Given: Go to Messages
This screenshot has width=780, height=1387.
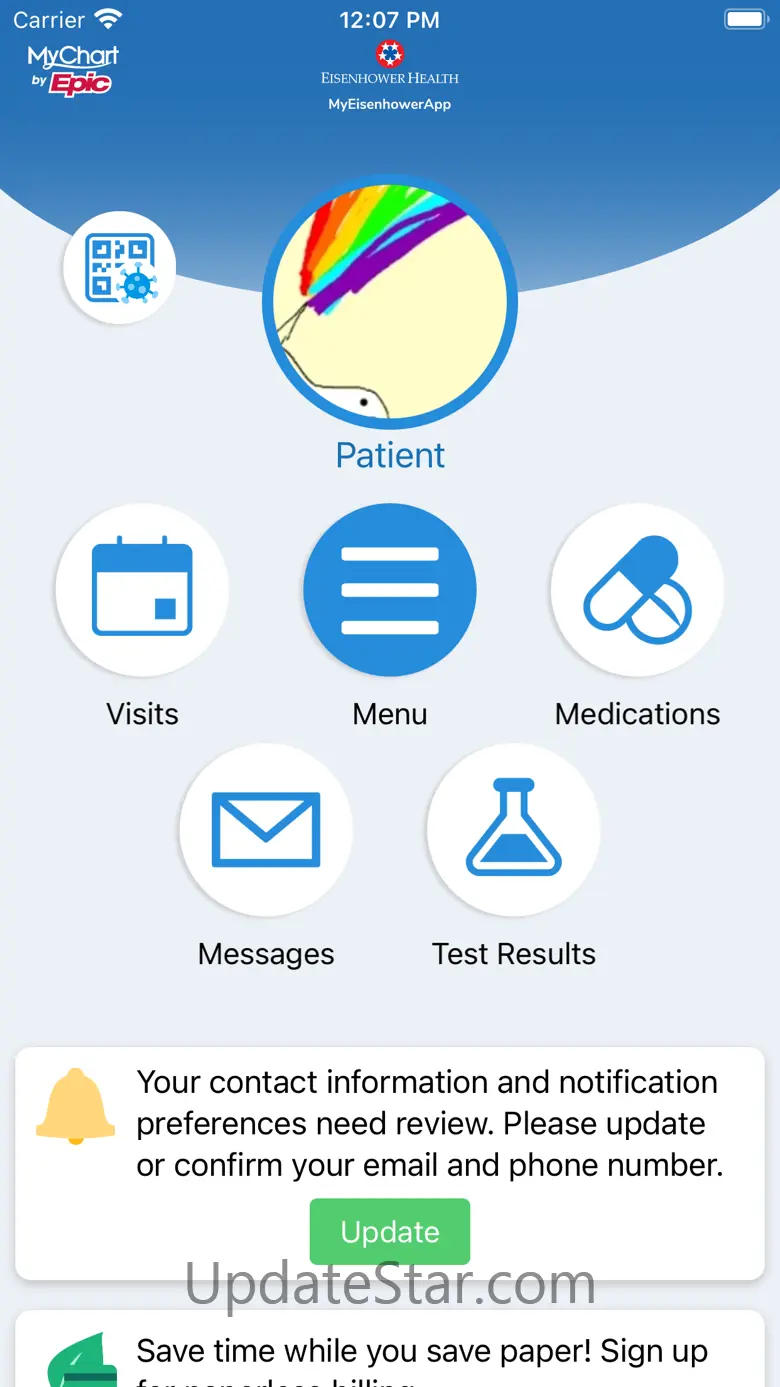Looking at the screenshot, I should tap(266, 830).
